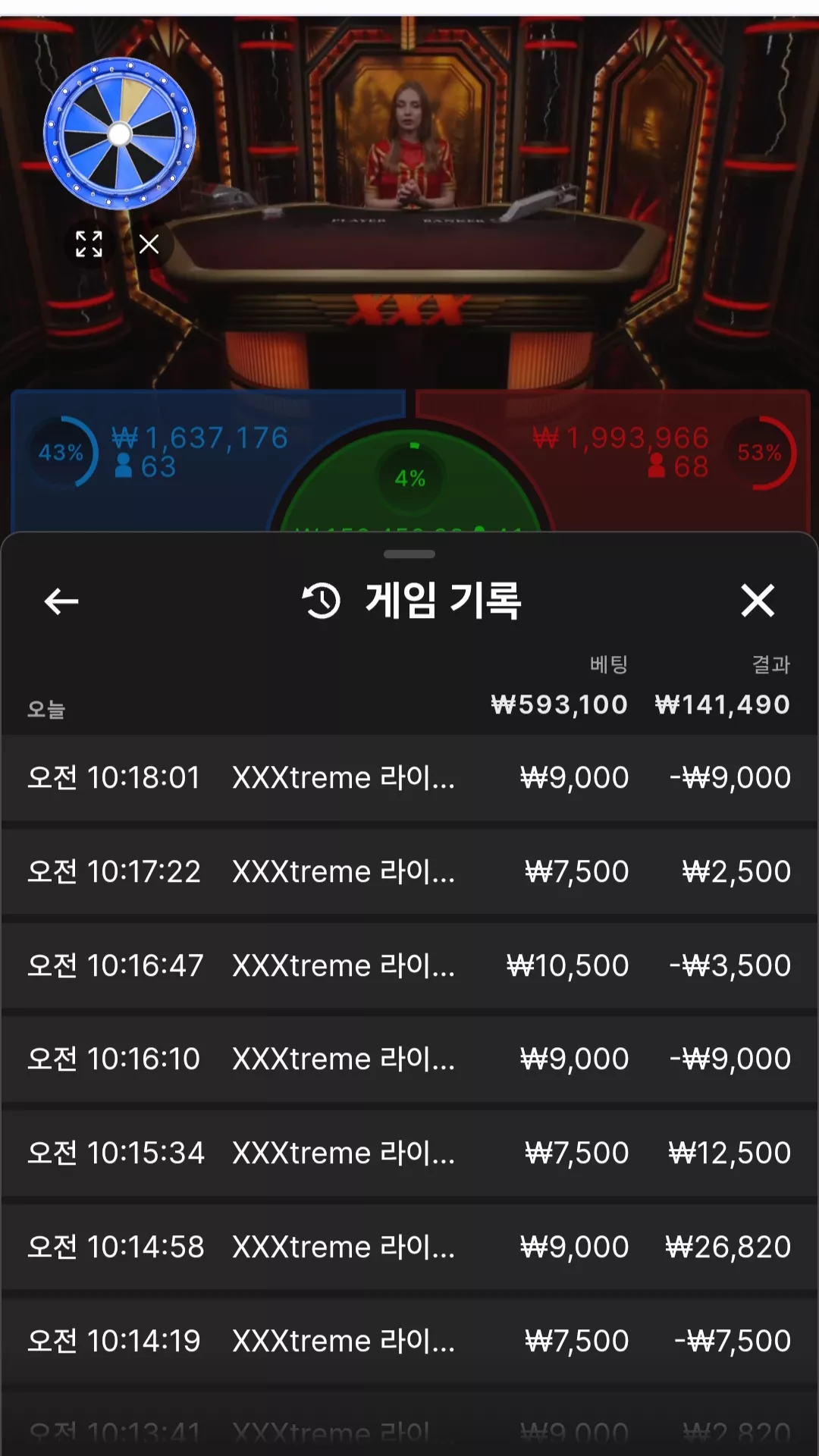Close the 게임 기록 panel
The height and width of the screenshot is (1456, 819).
(758, 601)
